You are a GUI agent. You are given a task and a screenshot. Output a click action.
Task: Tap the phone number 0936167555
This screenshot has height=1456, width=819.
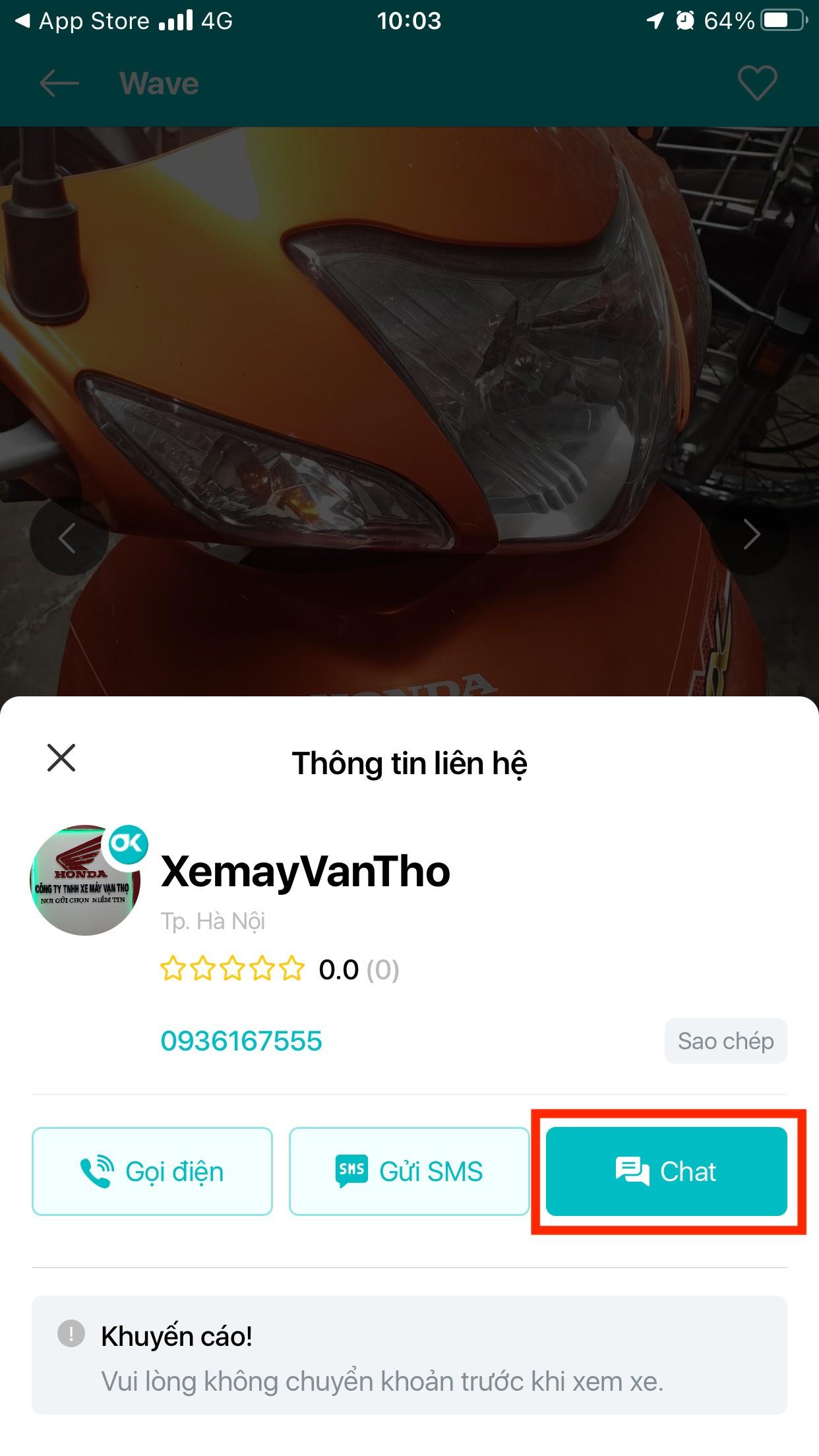(x=241, y=1041)
